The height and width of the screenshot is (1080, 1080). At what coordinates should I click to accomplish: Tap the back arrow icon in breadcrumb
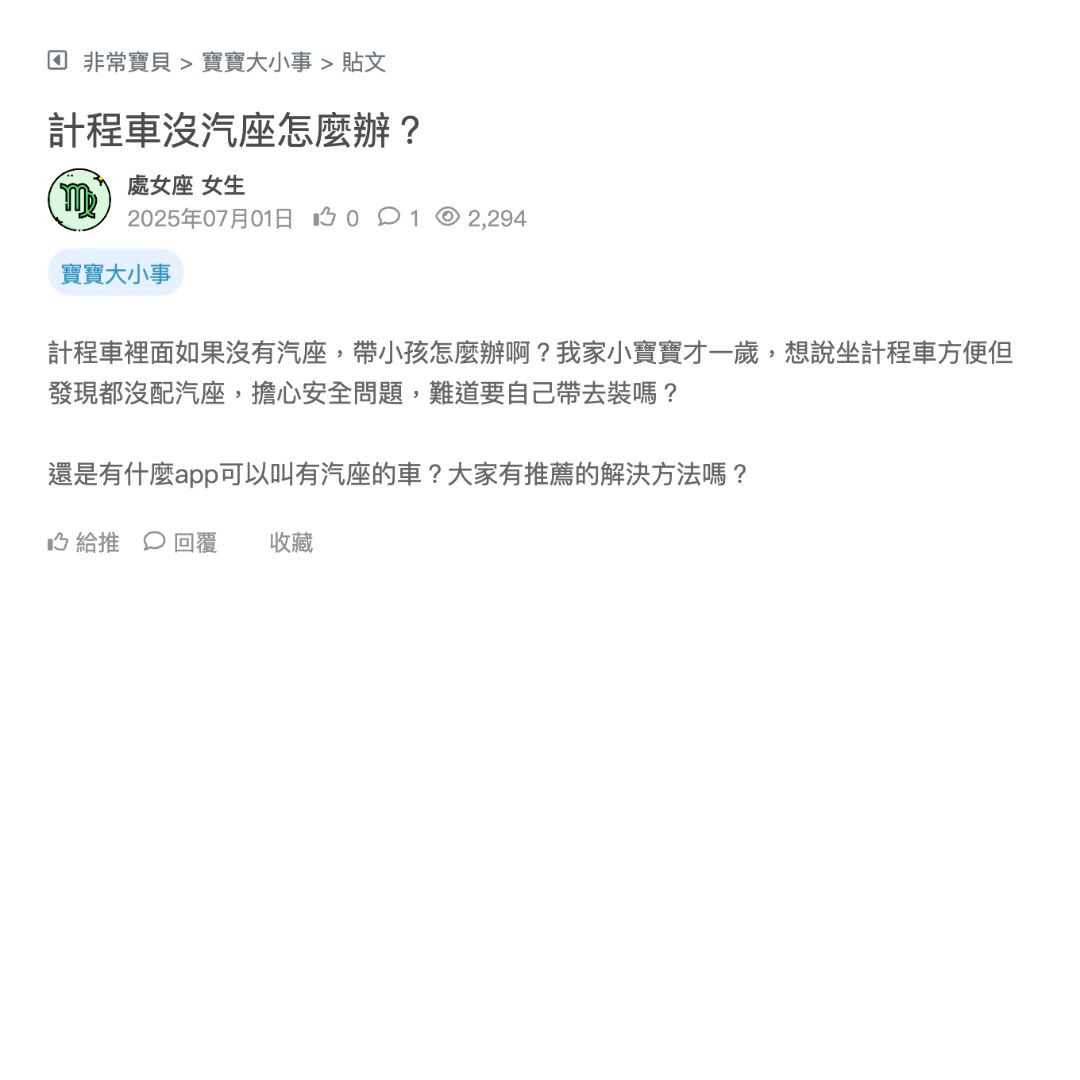58,61
